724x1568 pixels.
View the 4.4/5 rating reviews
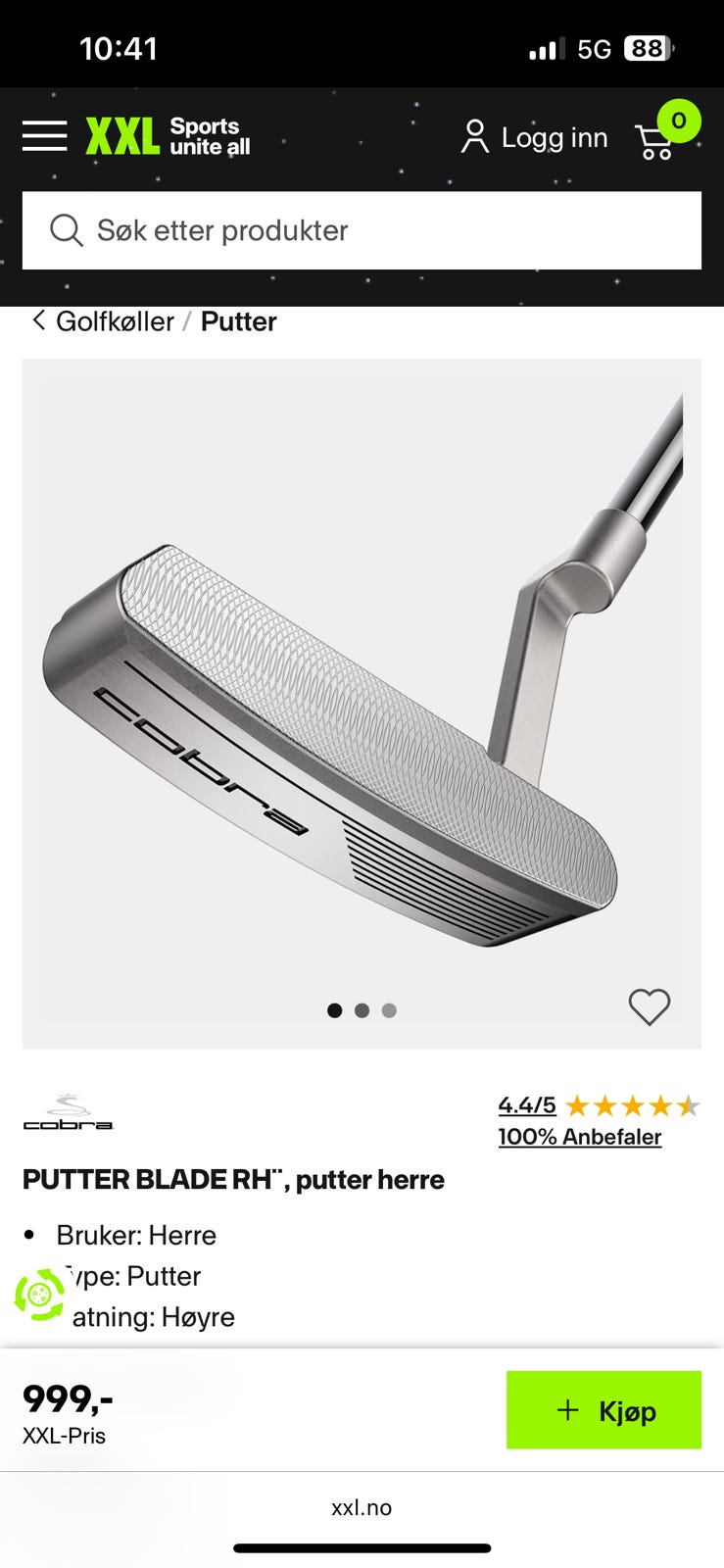click(x=527, y=1105)
